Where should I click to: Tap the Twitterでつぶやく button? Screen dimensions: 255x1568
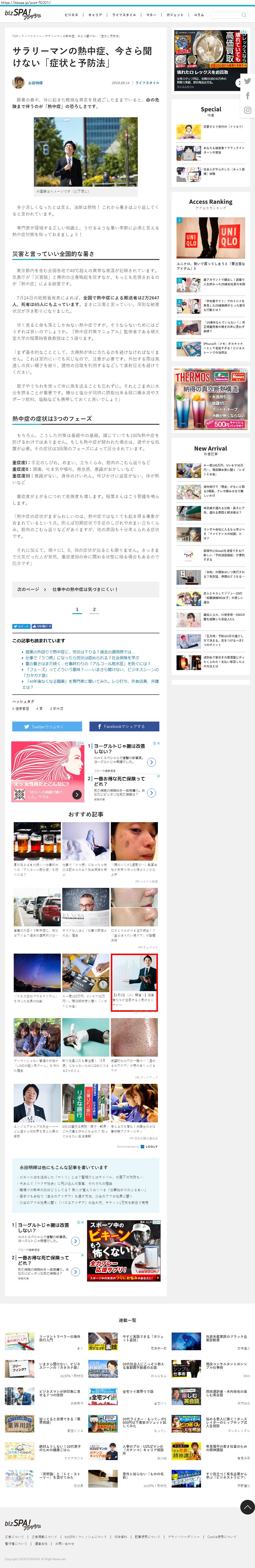[47, 726]
